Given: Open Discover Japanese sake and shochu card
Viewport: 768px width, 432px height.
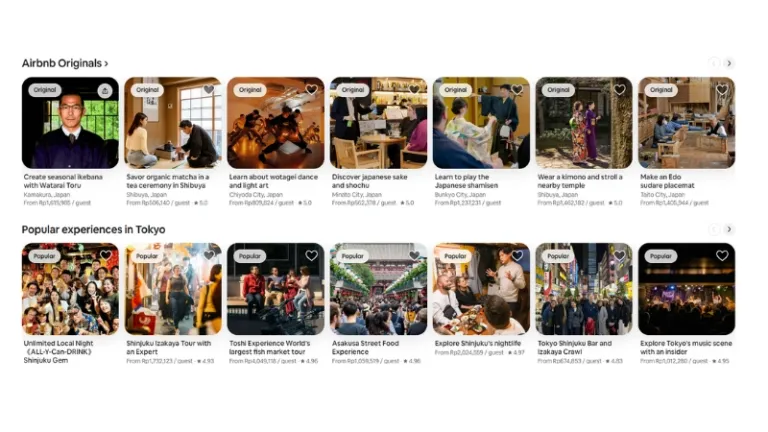Looking at the screenshot, I should (x=378, y=123).
